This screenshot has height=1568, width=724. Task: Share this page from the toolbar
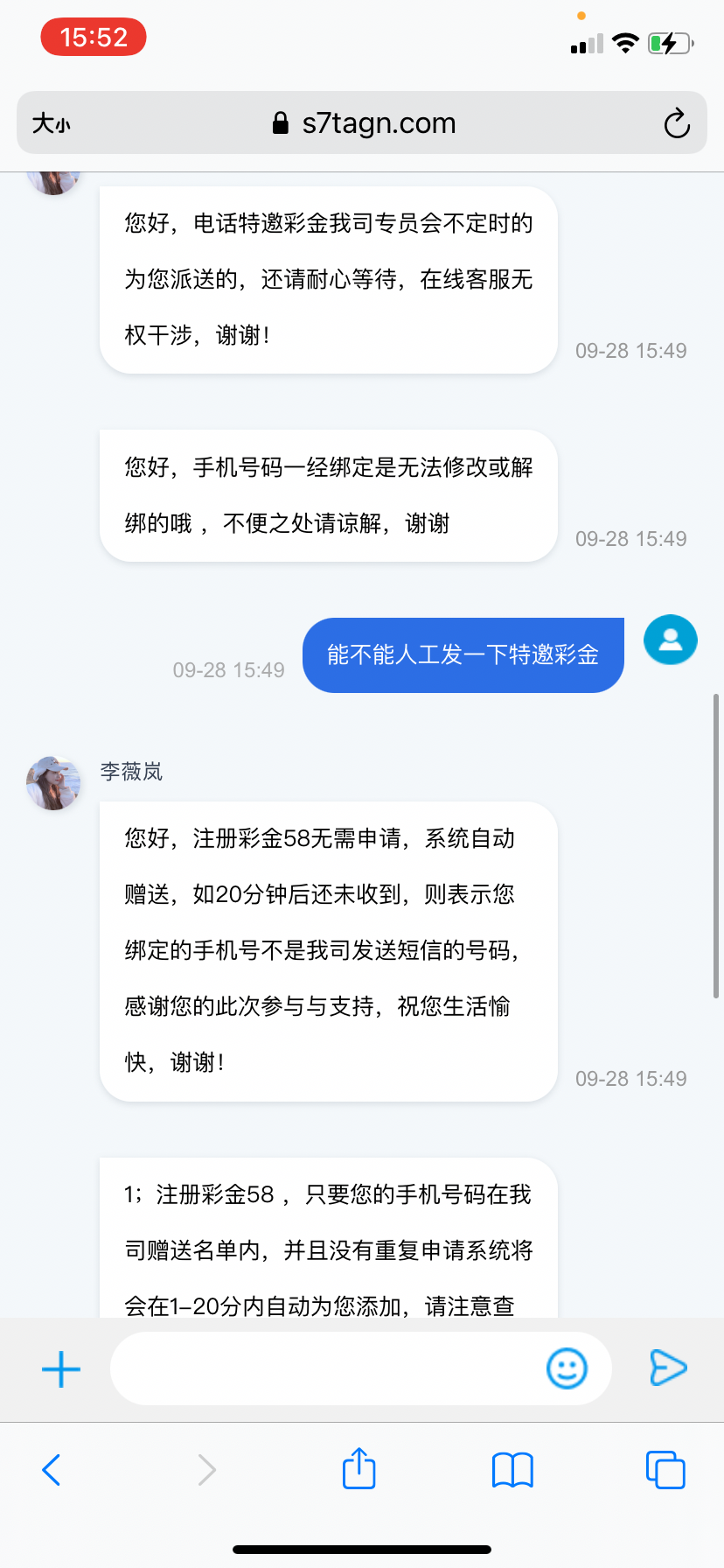pos(359,1468)
